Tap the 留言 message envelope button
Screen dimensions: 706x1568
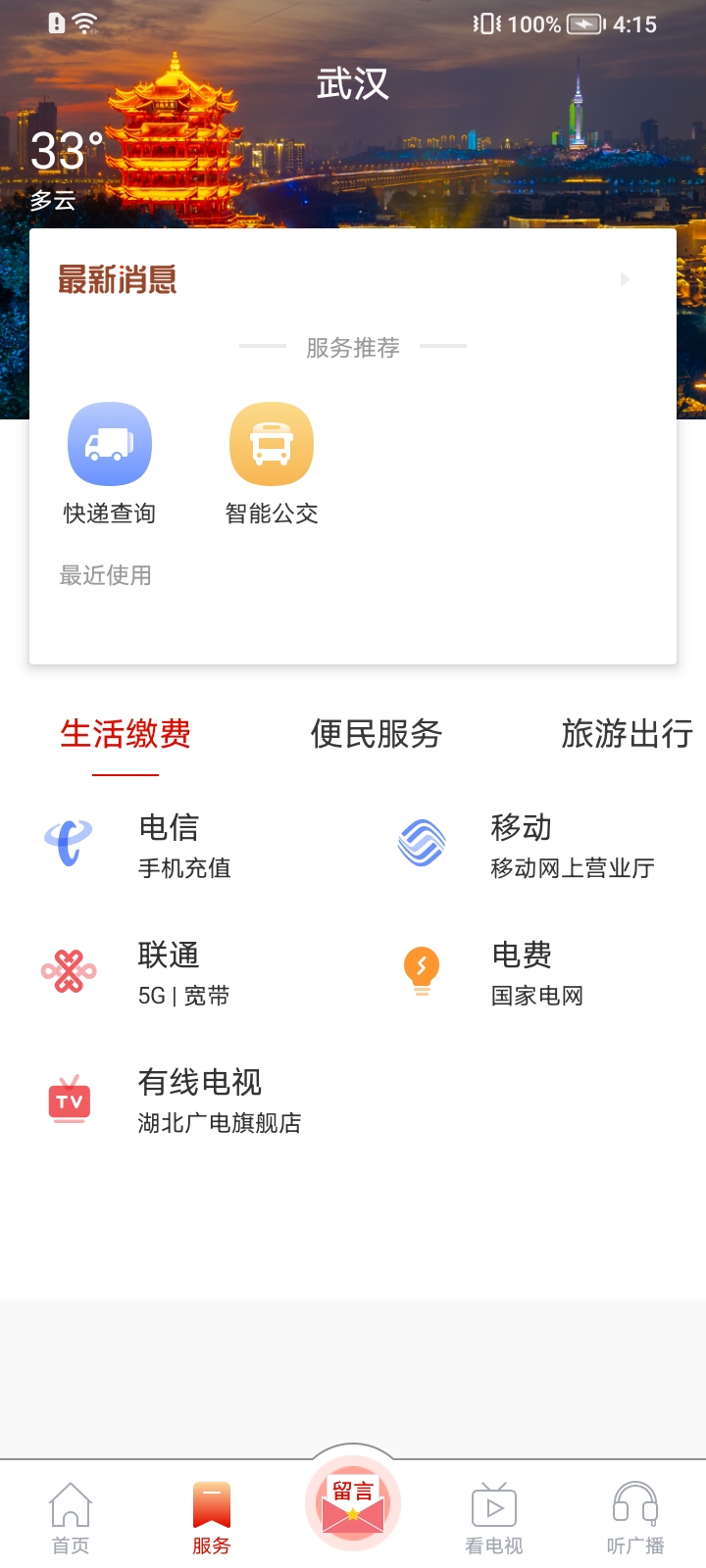[352, 1499]
